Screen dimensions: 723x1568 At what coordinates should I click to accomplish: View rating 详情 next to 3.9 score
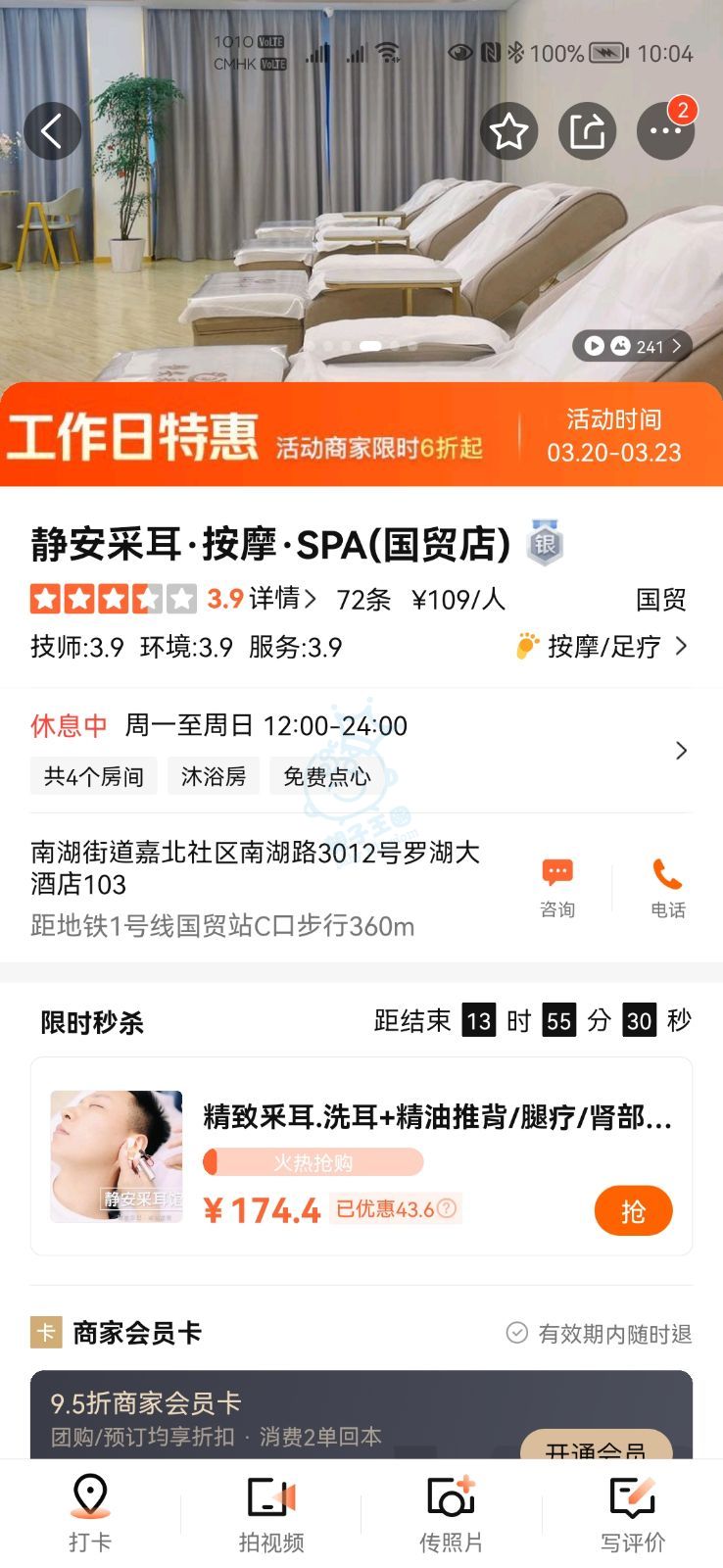click(282, 599)
